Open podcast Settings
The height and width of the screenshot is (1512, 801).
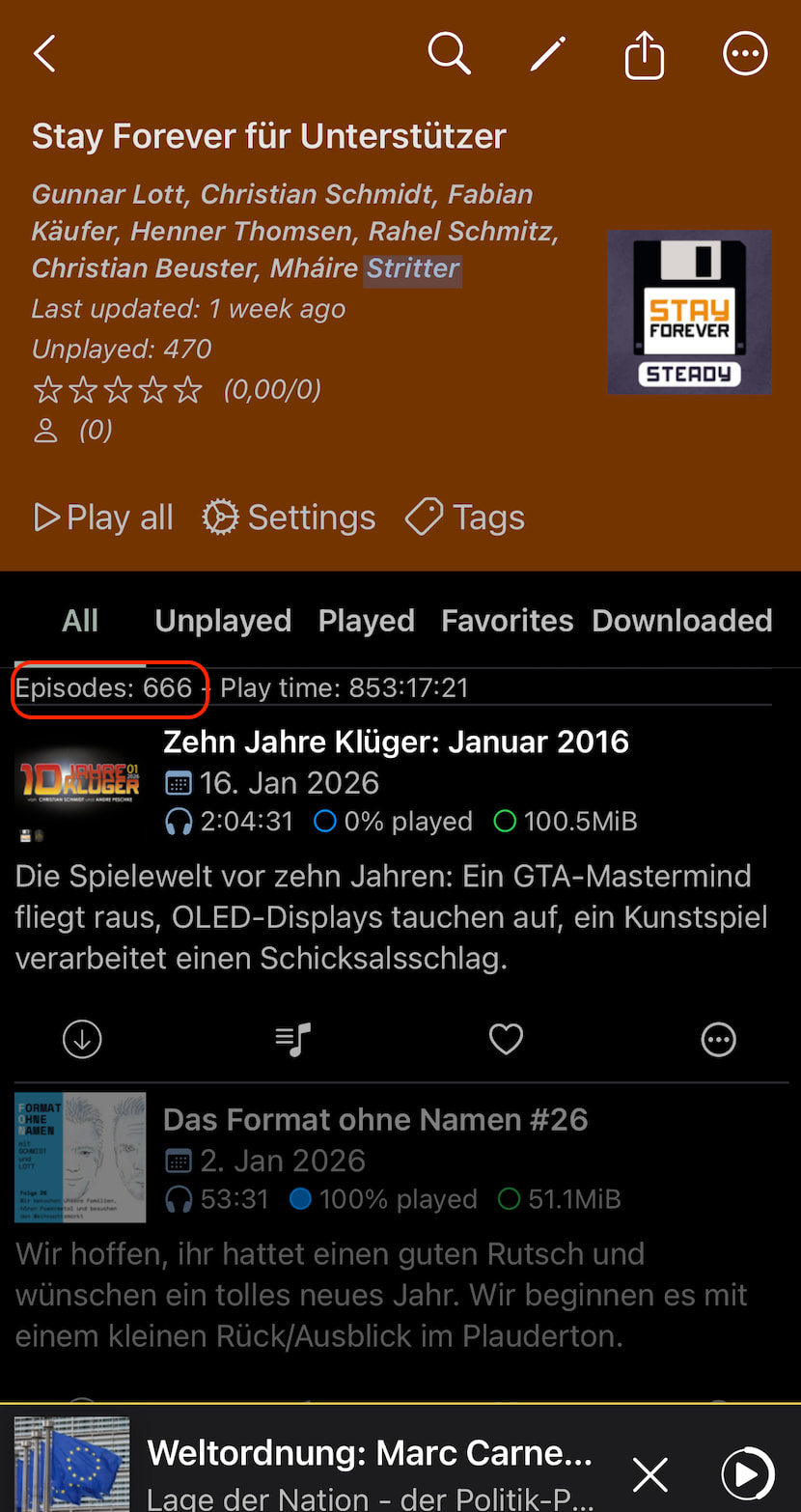289,518
